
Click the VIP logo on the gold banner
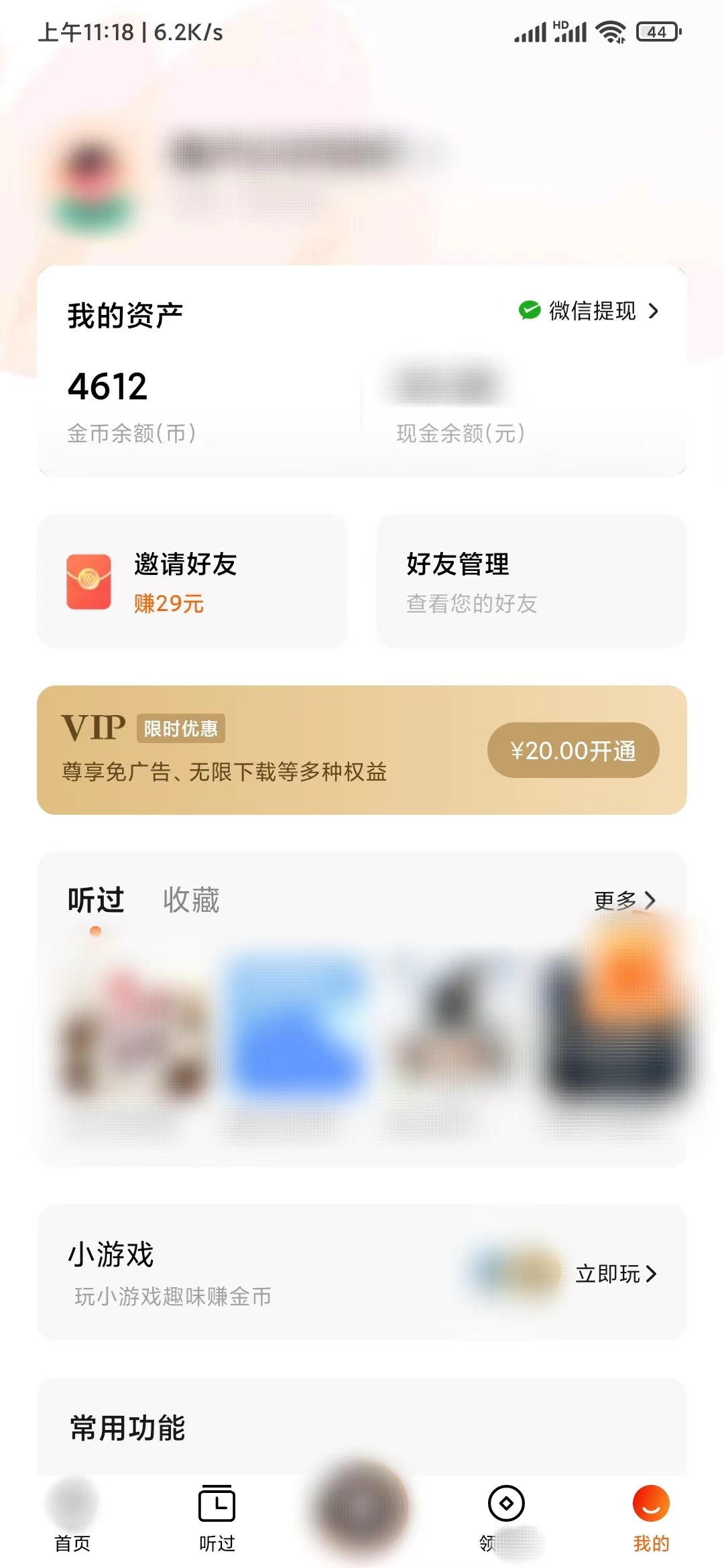94,728
